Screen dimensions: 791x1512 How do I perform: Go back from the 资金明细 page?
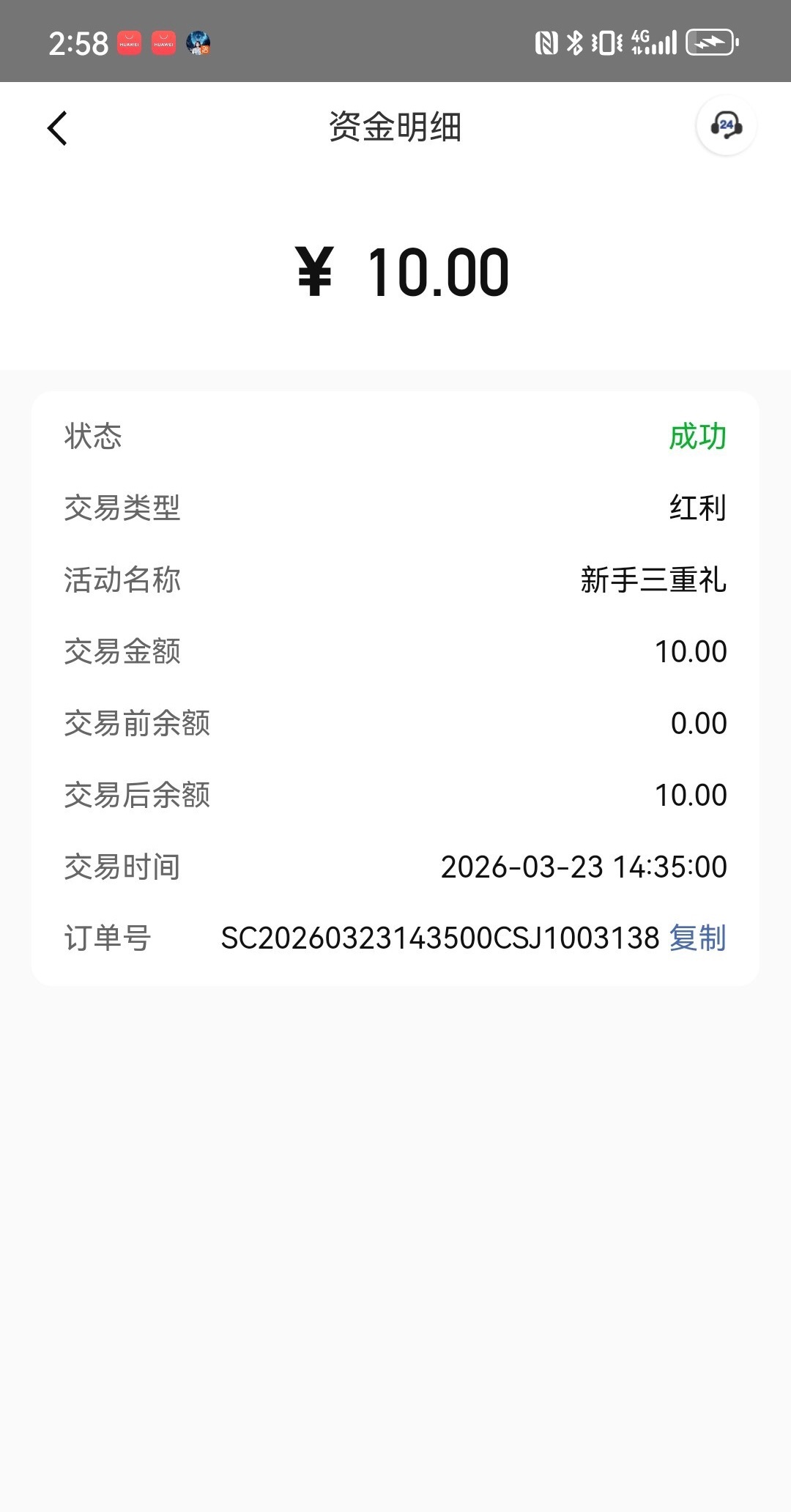point(57,128)
